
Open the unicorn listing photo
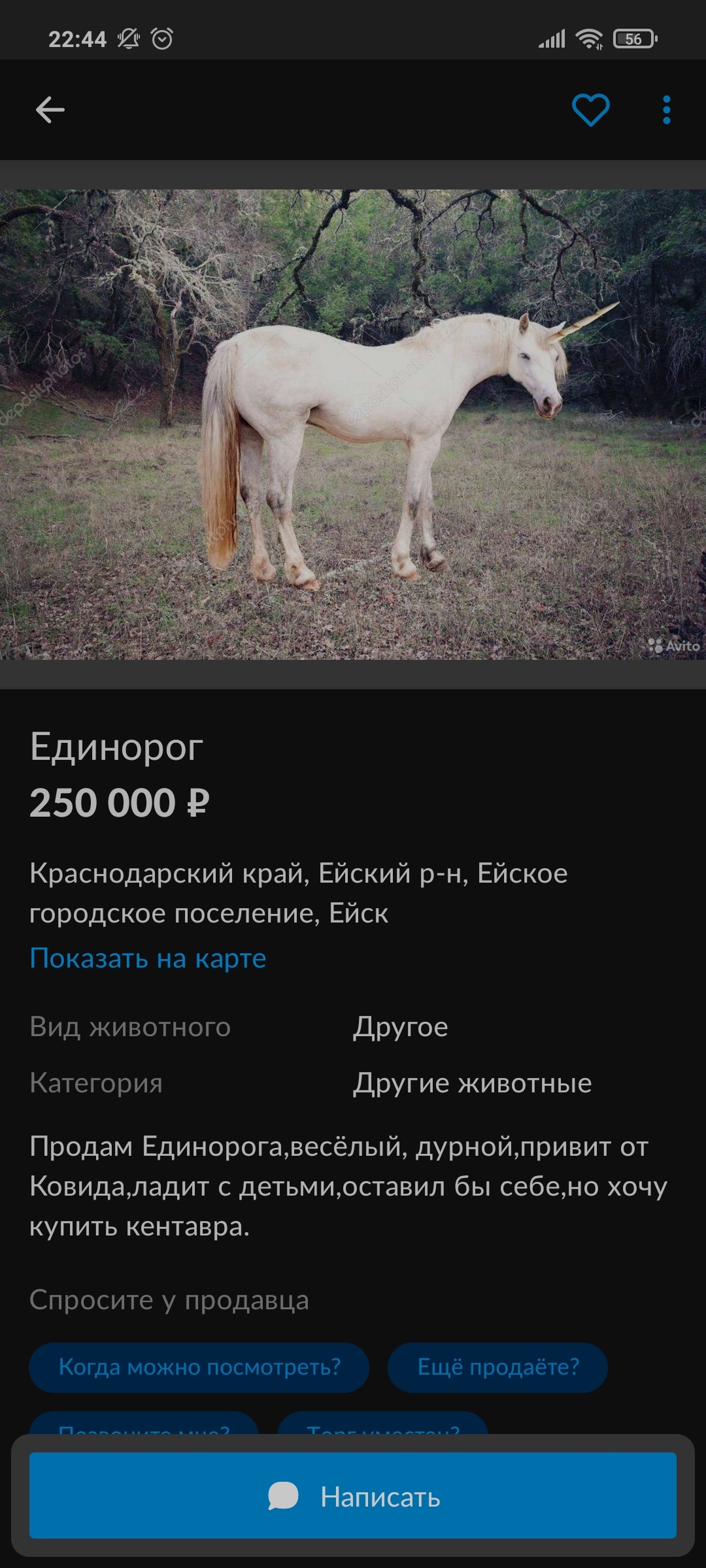353,425
